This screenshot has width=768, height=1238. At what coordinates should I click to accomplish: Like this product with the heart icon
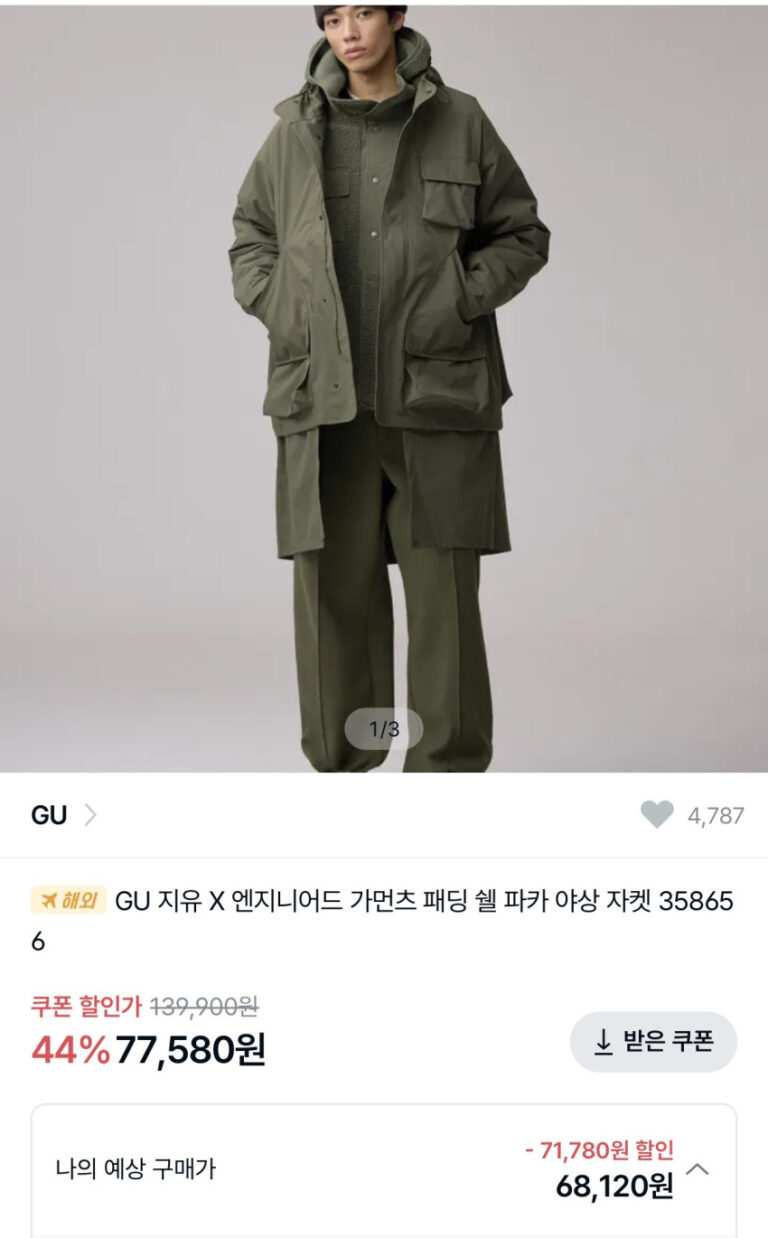pyautogui.click(x=657, y=815)
